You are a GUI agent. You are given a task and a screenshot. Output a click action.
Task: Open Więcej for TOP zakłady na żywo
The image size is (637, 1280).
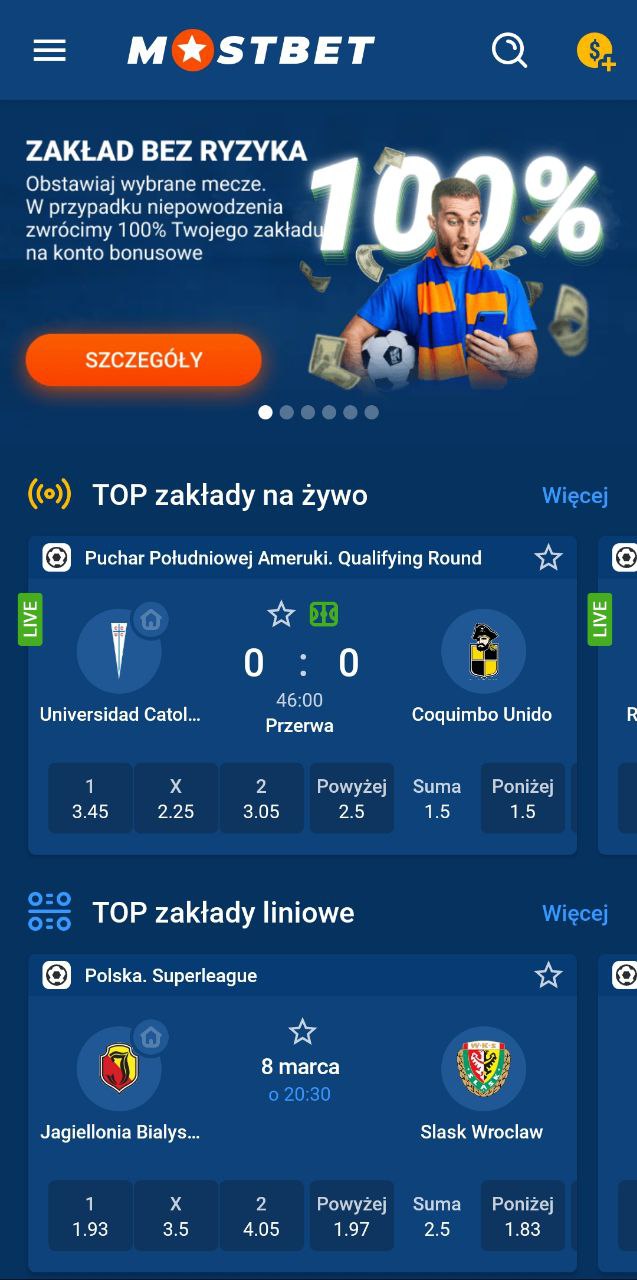575,495
